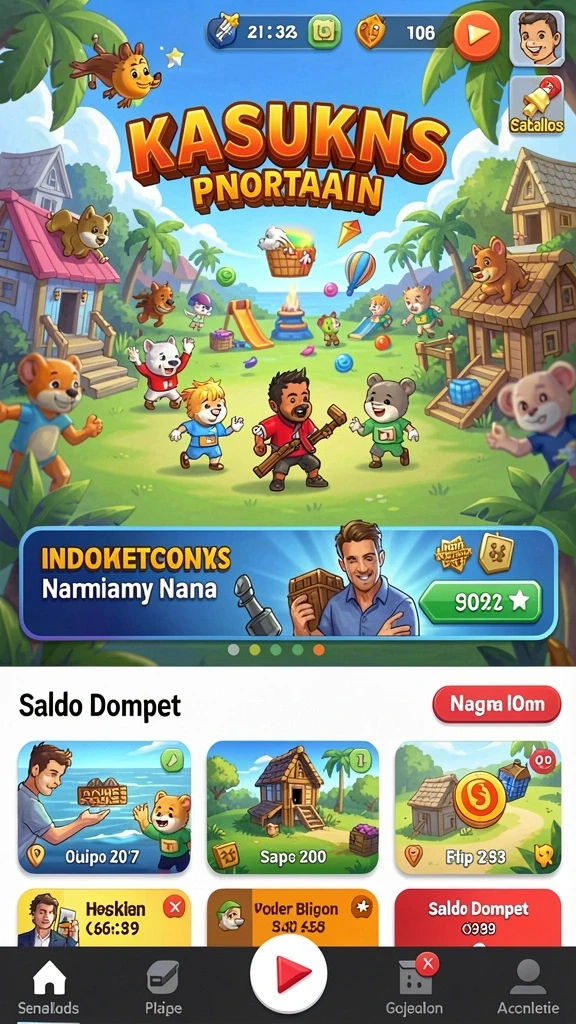The height and width of the screenshot is (1024, 576).
Task: Open the Indoketconks promo banner
Action: tap(288, 583)
